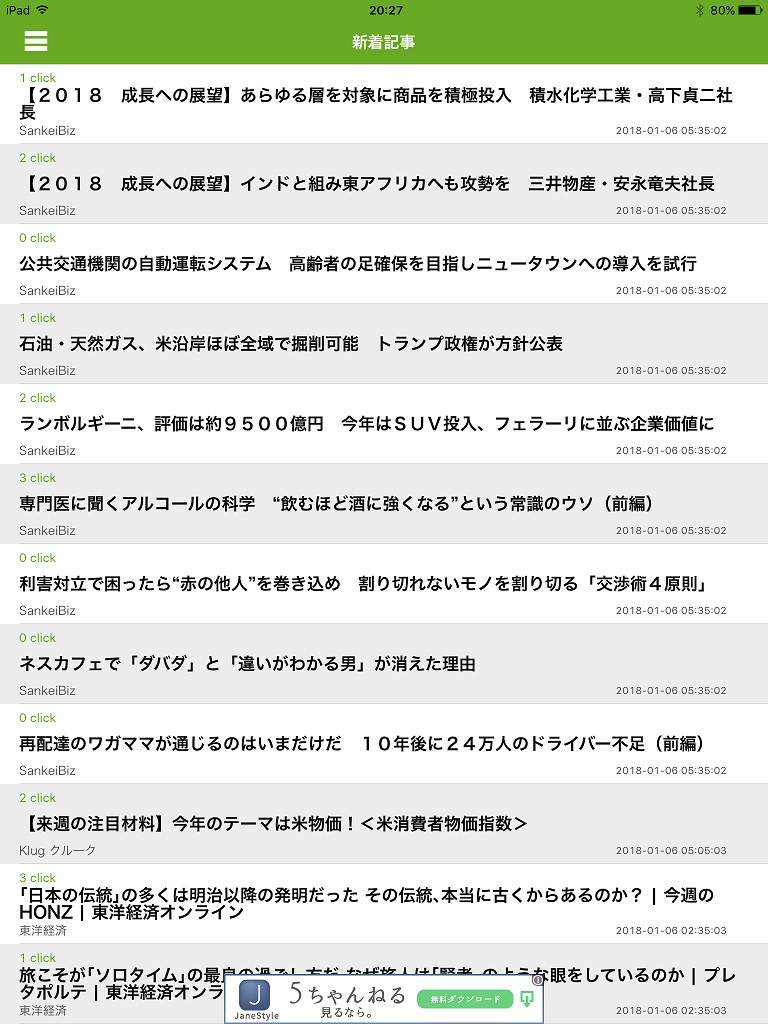Viewport: 768px width, 1024px height.
Task: Read the 公共交通機関の自動運転システム article
Action: [384, 264]
